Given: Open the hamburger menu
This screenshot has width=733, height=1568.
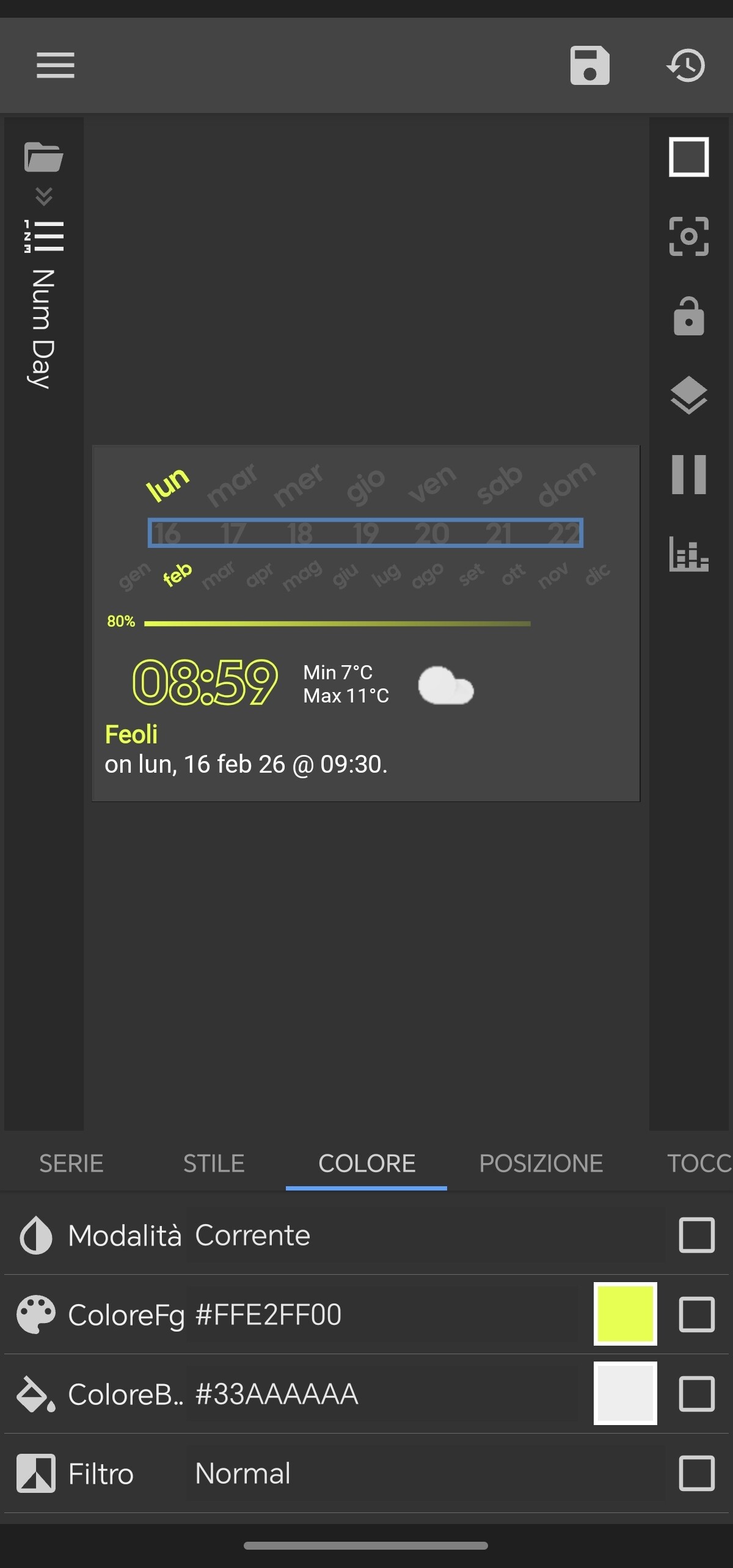Looking at the screenshot, I should pyautogui.click(x=55, y=65).
